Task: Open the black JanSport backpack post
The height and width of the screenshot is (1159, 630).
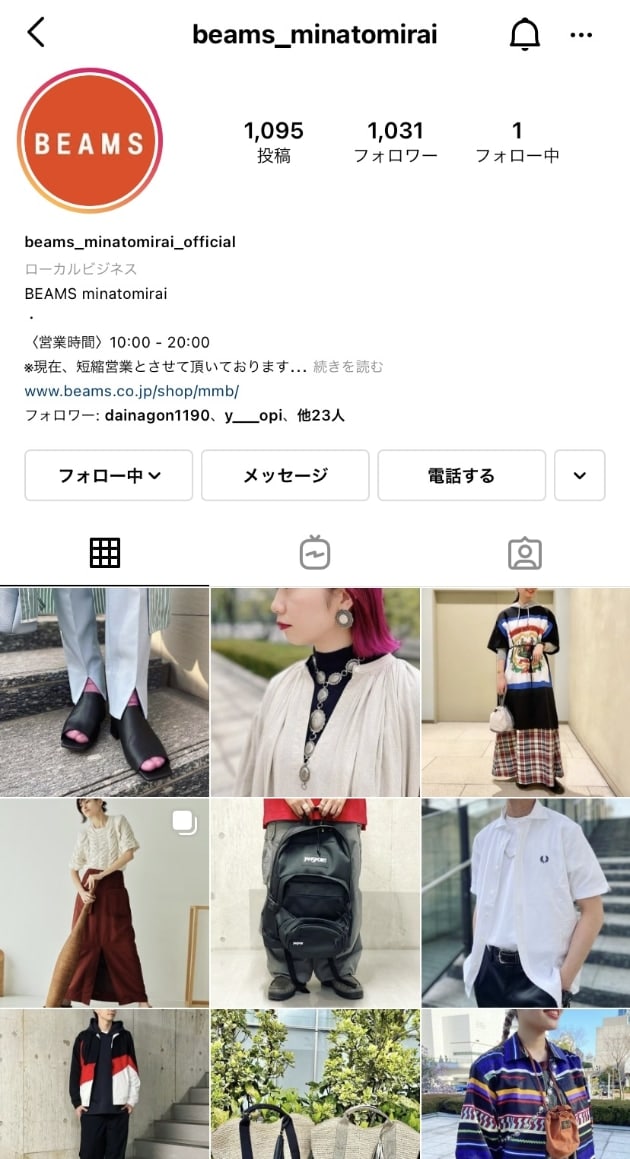Action: (315, 902)
